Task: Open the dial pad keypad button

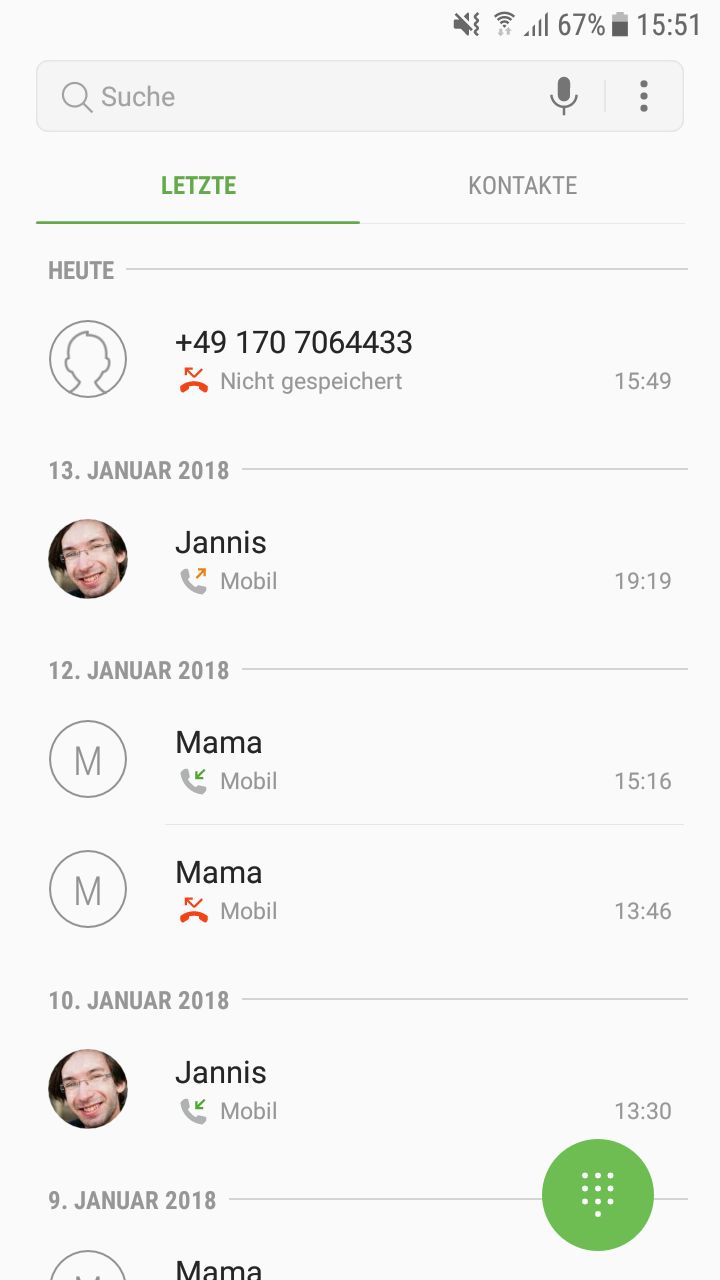Action: pyautogui.click(x=597, y=1194)
